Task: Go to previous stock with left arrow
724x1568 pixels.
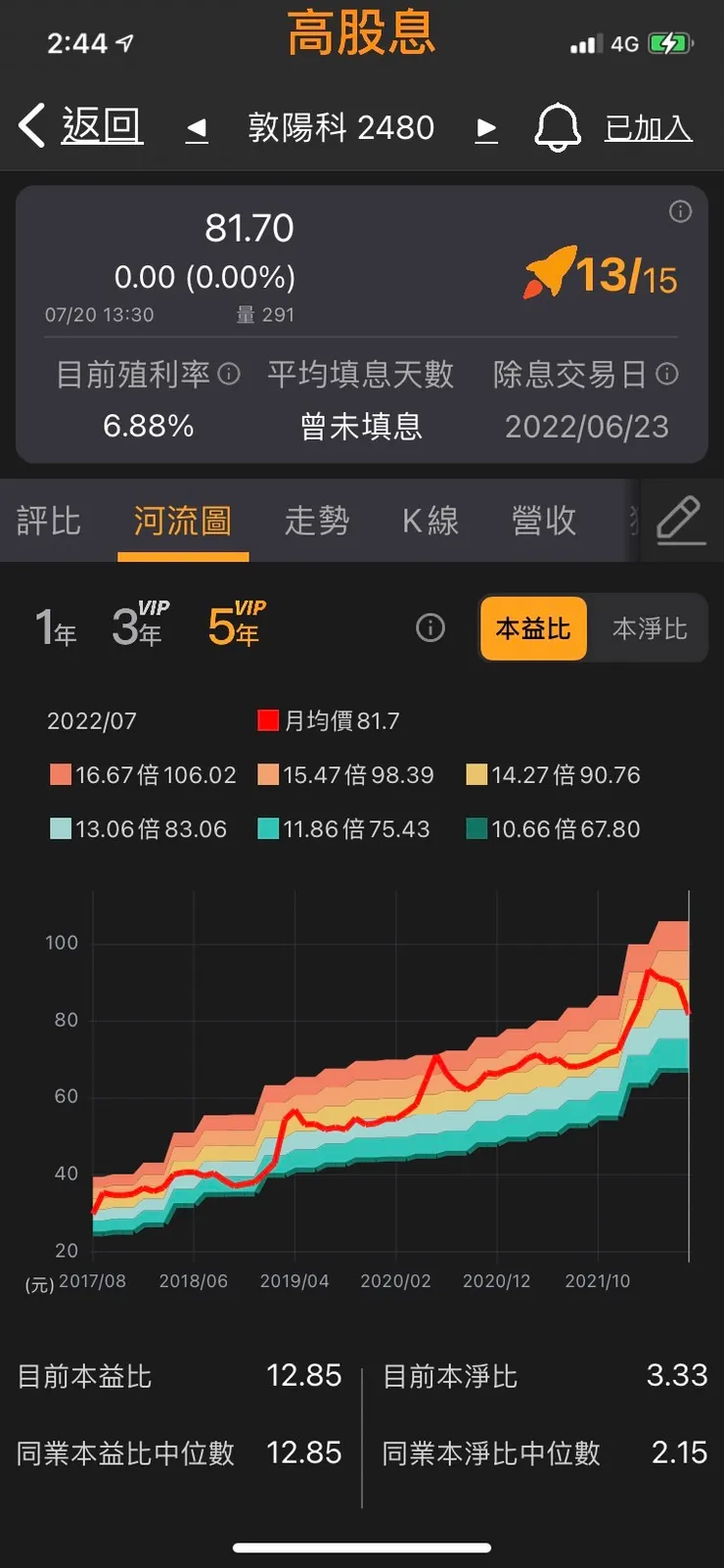Action: pos(197,128)
